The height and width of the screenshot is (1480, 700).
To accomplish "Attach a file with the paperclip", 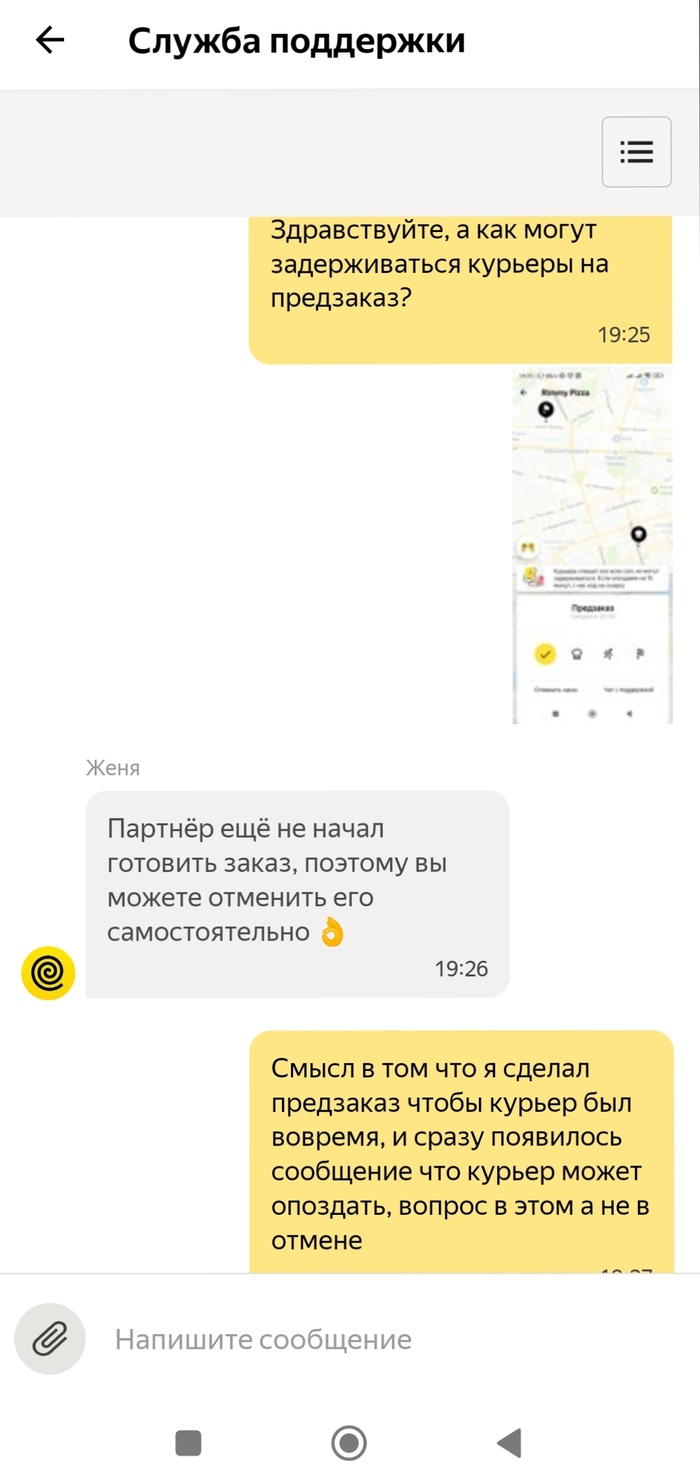I will (x=49, y=1339).
